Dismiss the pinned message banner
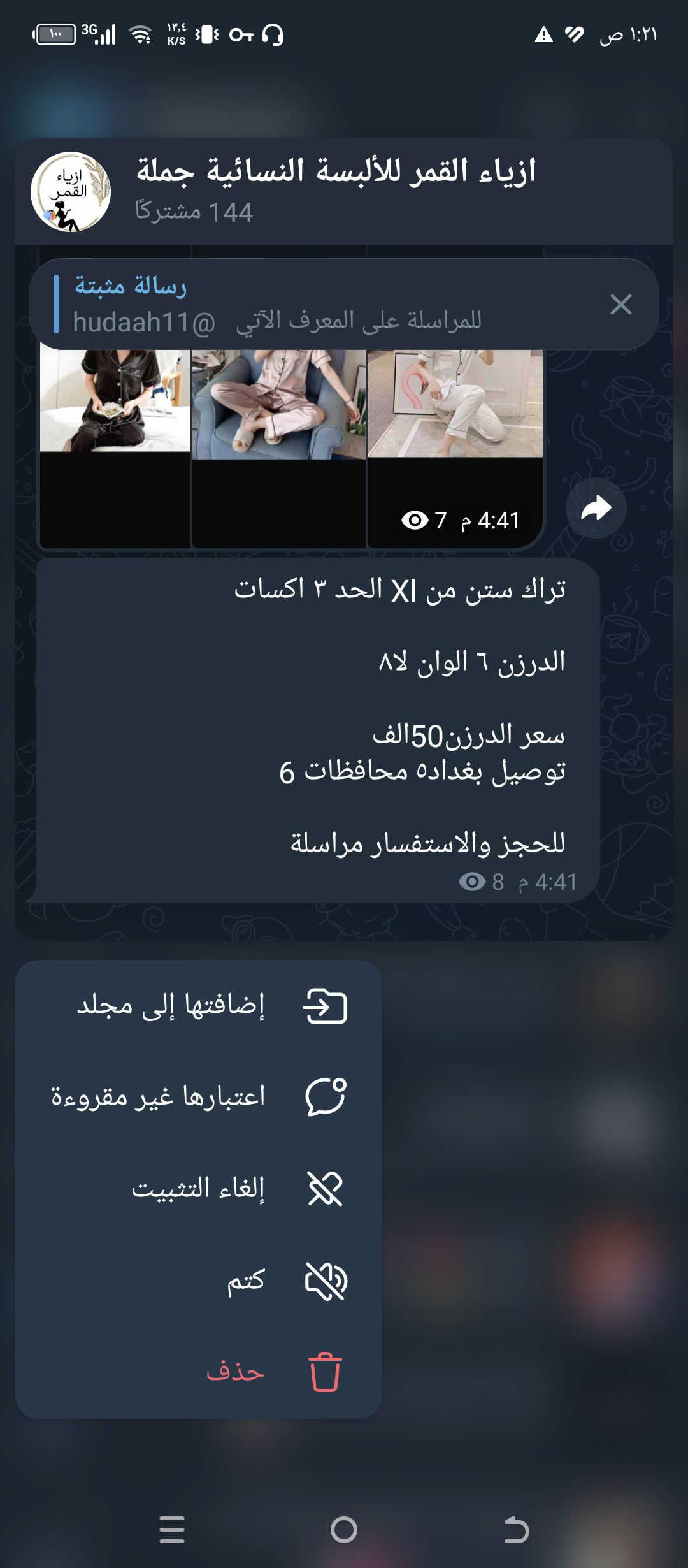The width and height of the screenshot is (688, 1568). click(620, 304)
